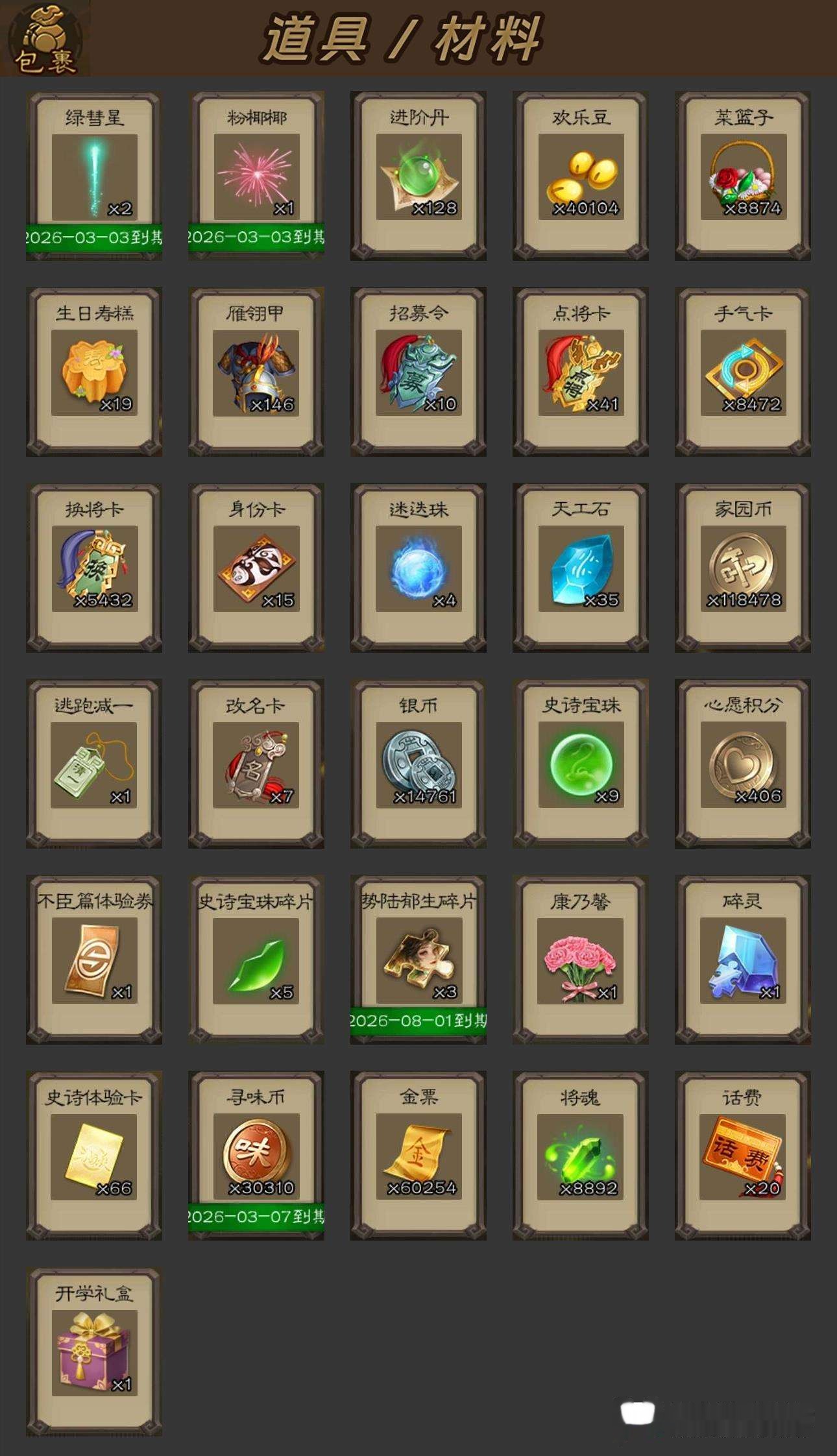The image size is (837, 1456).
Task: Choose the 点将卡 item
Action: (x=581, y=372)
